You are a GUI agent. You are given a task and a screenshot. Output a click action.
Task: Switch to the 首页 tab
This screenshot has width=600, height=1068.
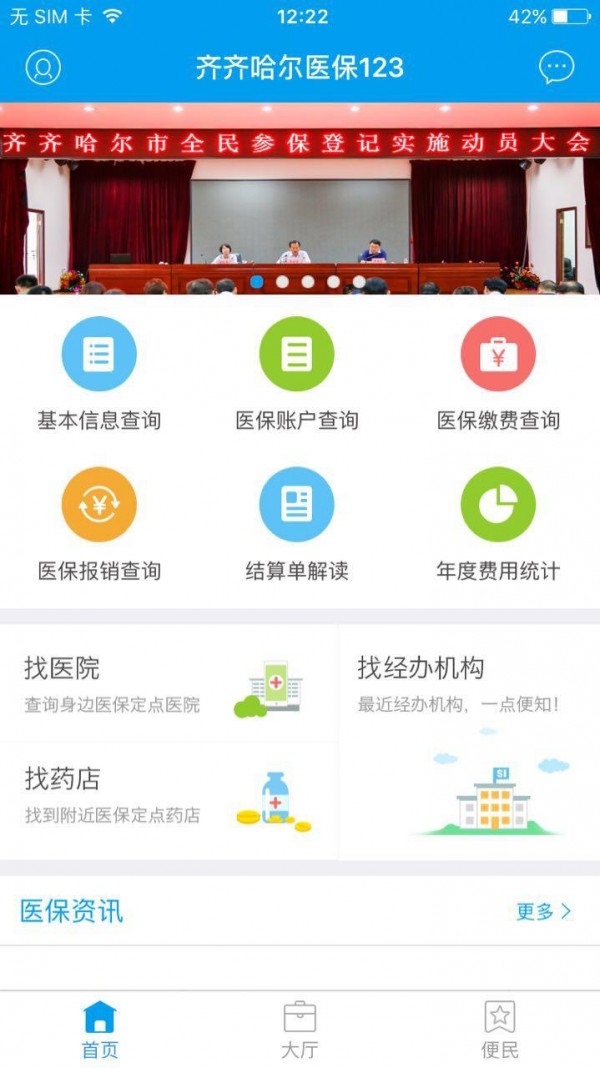tap(100, 1028)
